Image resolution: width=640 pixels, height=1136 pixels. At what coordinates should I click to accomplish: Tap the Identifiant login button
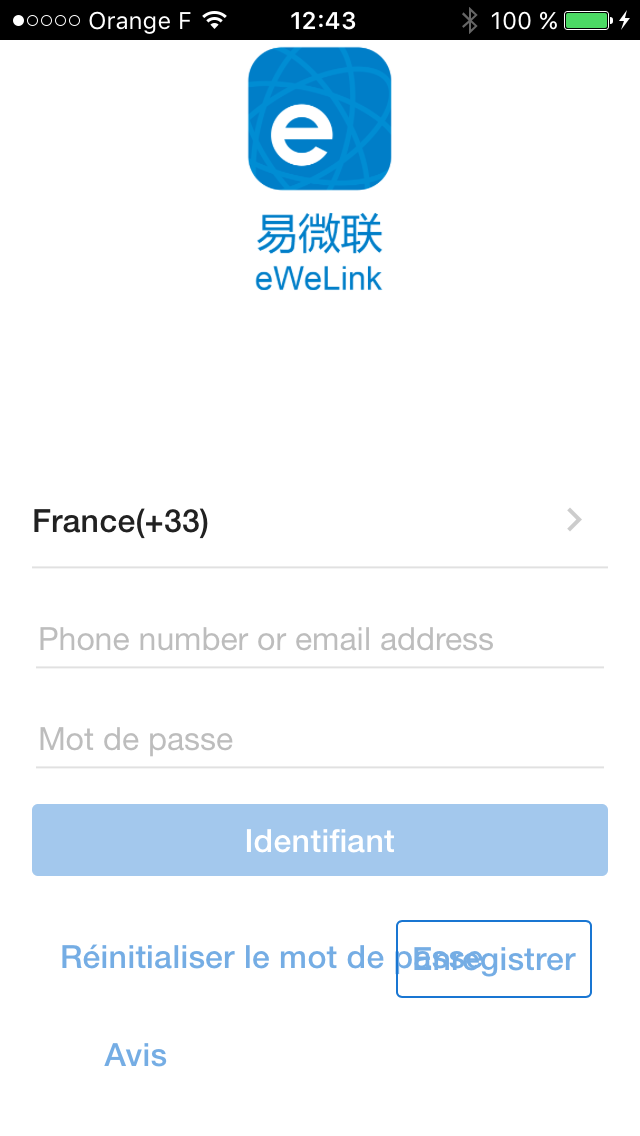pyautogui.click(x=320, y=840)
